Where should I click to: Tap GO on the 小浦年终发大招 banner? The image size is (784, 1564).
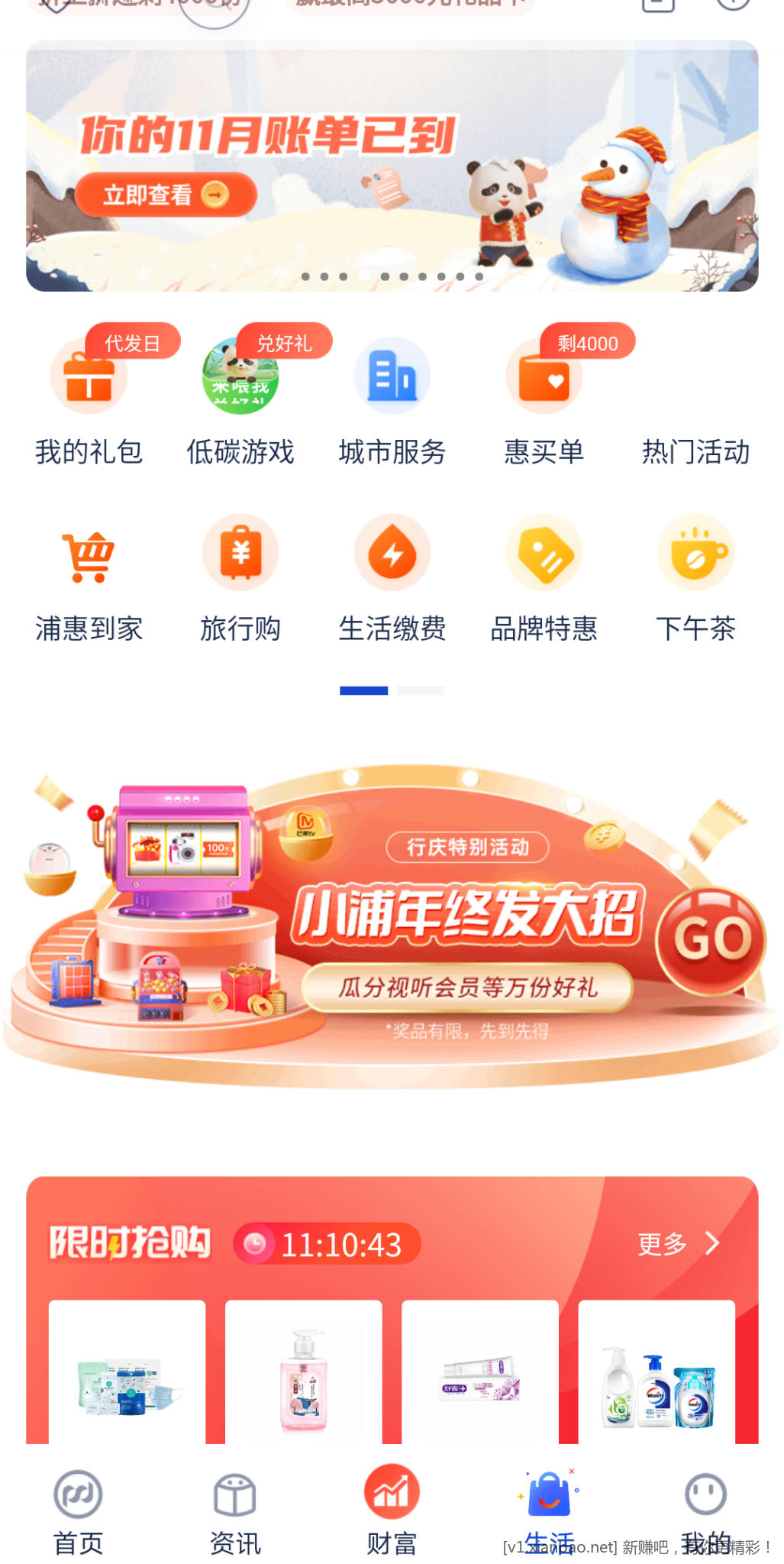[x=711, y=939]
